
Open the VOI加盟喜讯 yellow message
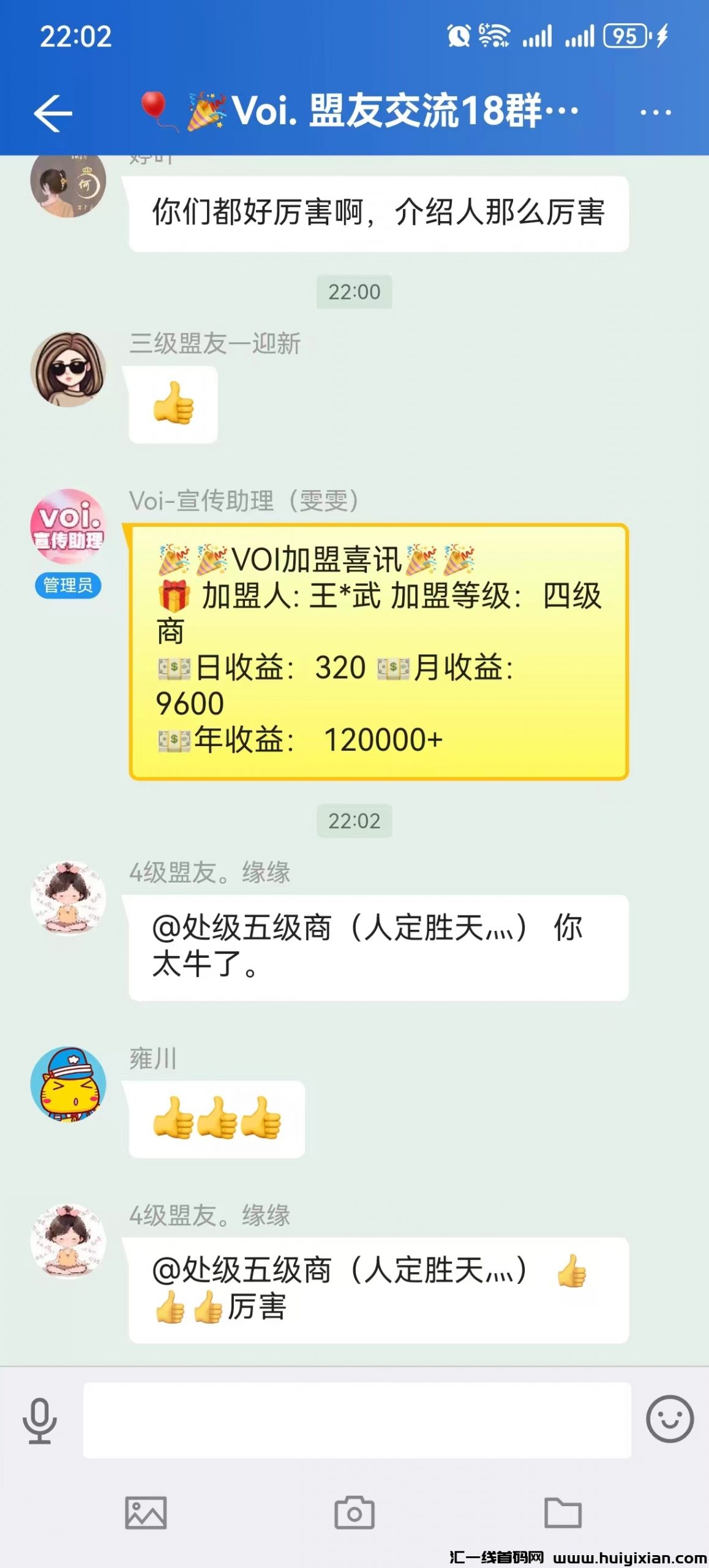click(x=378, y=652)
